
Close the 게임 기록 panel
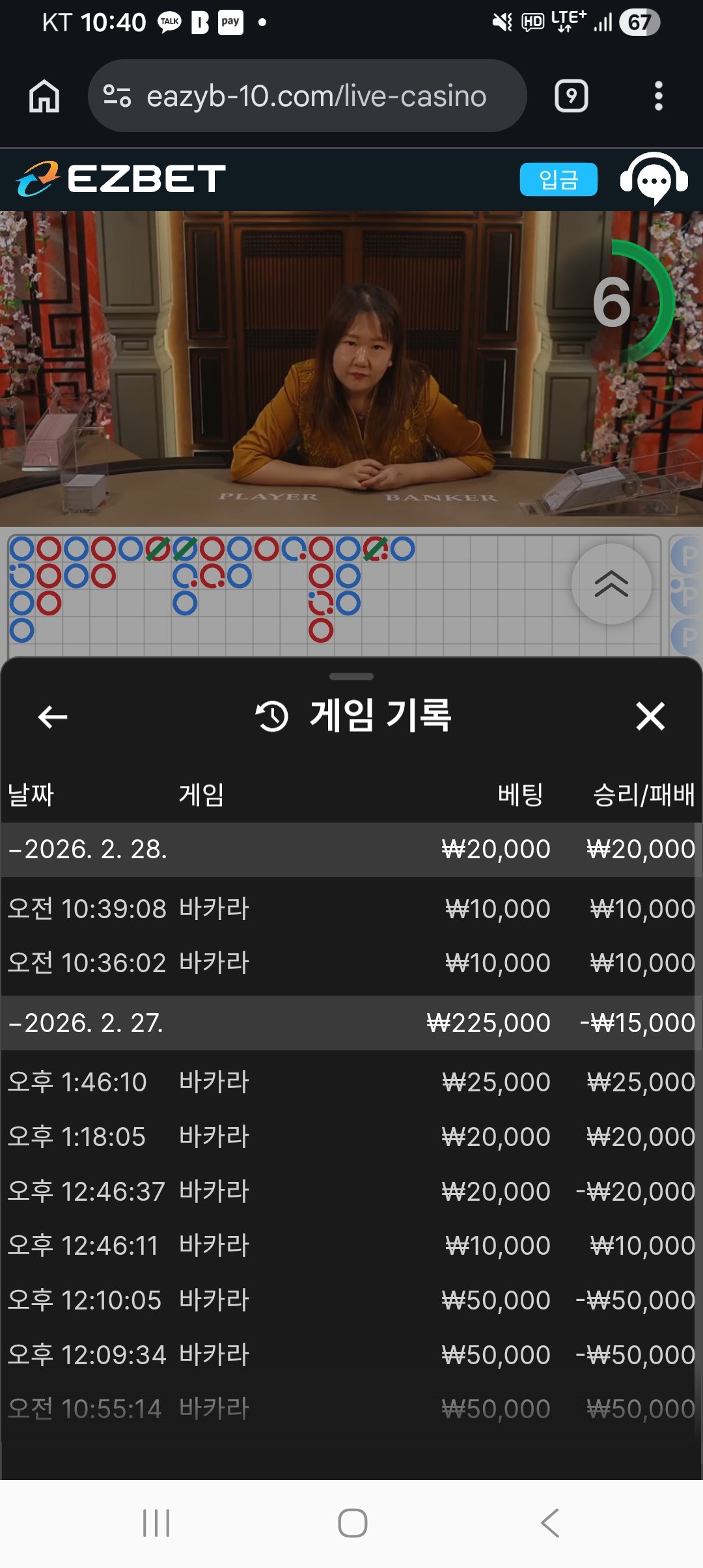pyautogui.click(x=650, y=717)
